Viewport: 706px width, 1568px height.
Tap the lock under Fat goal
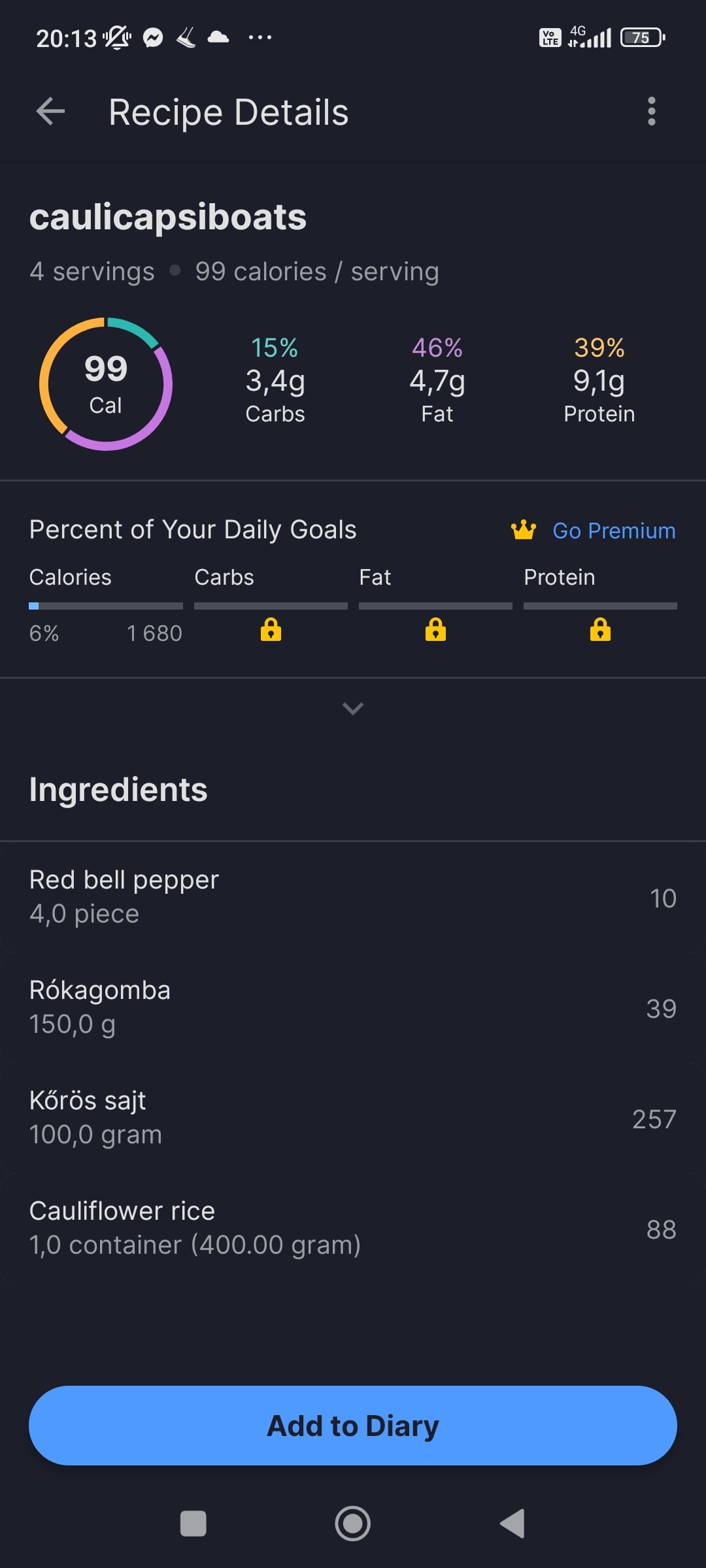coord(435,630)
